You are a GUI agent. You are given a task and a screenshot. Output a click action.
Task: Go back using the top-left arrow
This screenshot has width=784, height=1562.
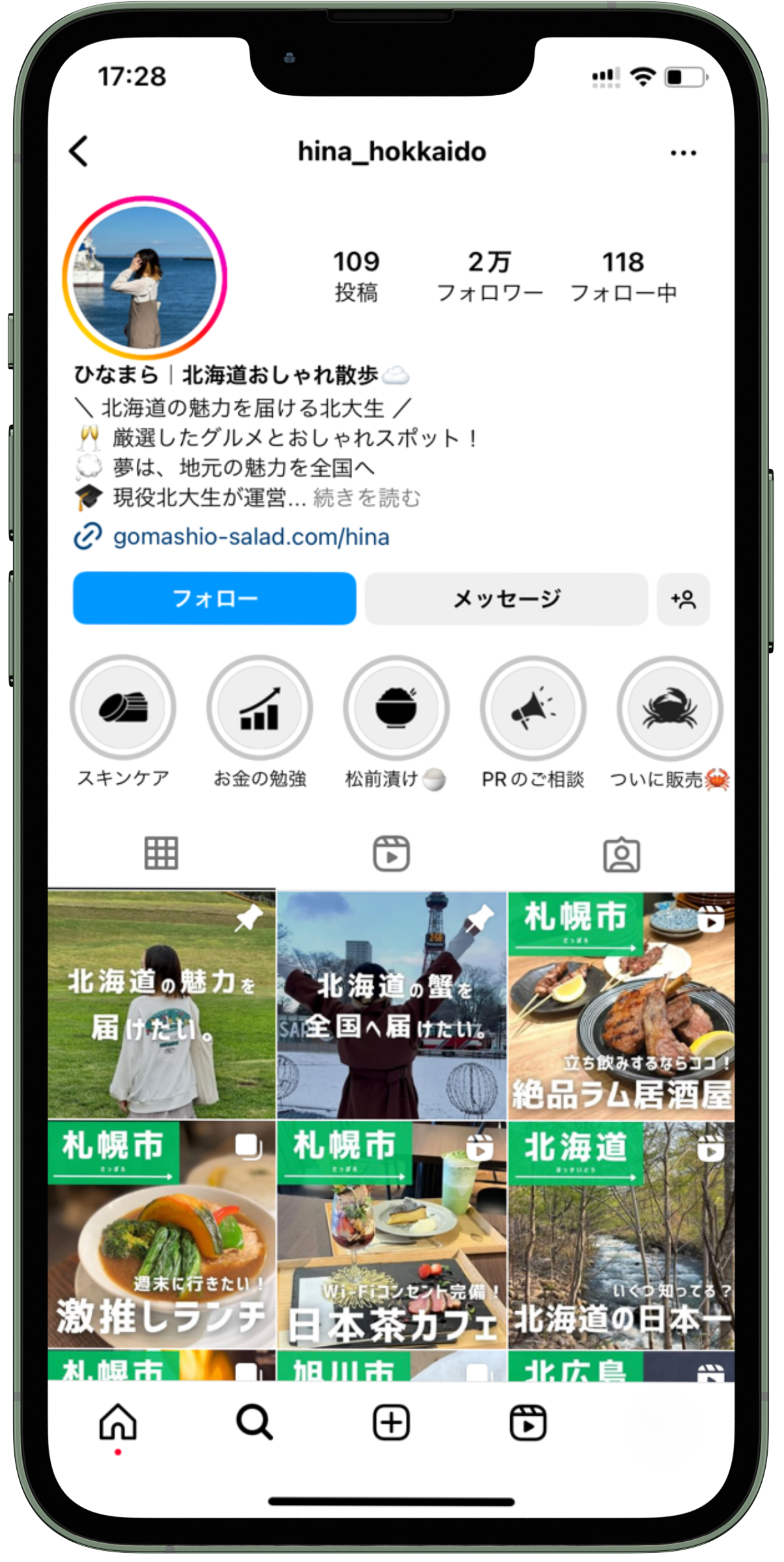click(x=79, y=151)
